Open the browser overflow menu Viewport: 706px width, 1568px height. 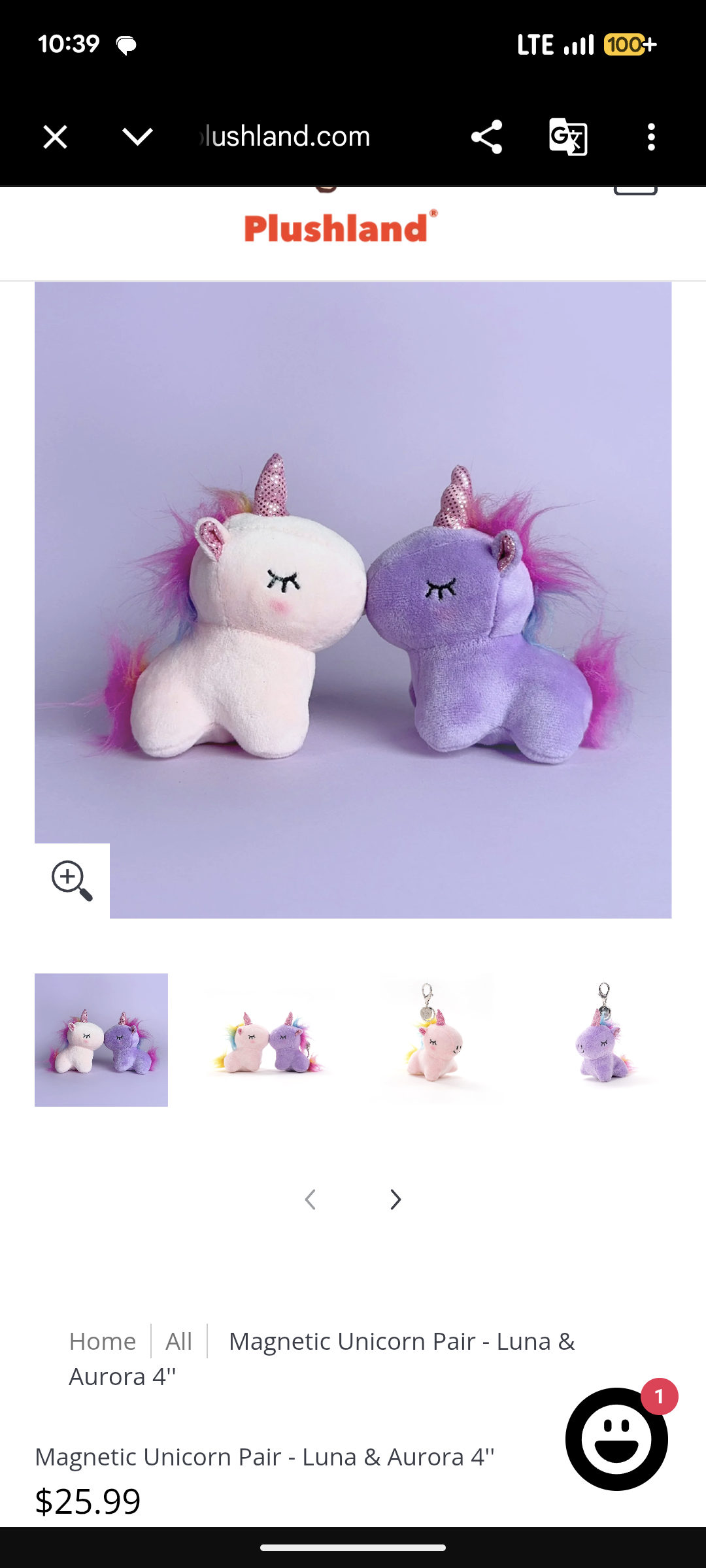(650, 137)
